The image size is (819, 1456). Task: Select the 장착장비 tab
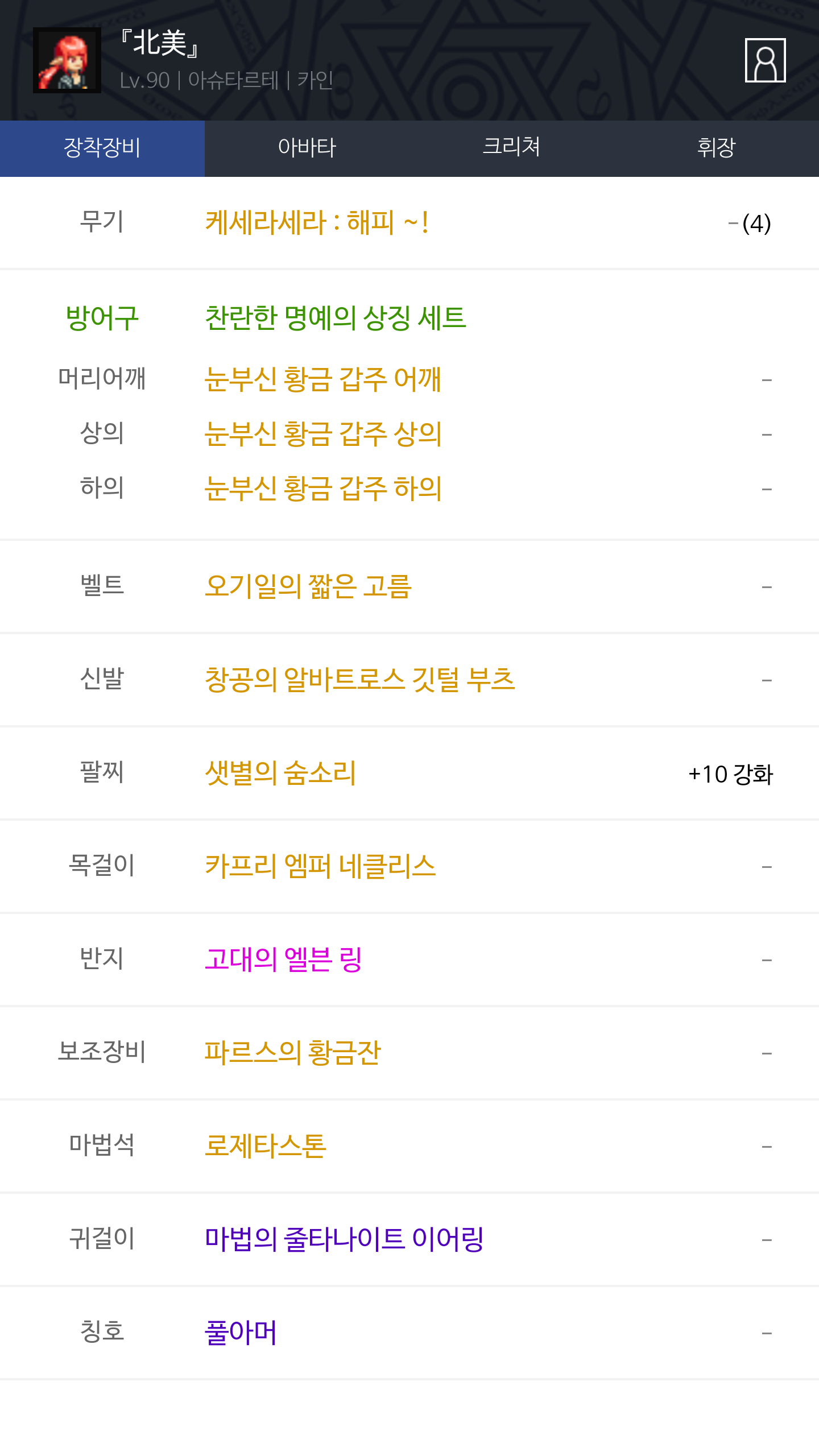click(x=102, y=148)
